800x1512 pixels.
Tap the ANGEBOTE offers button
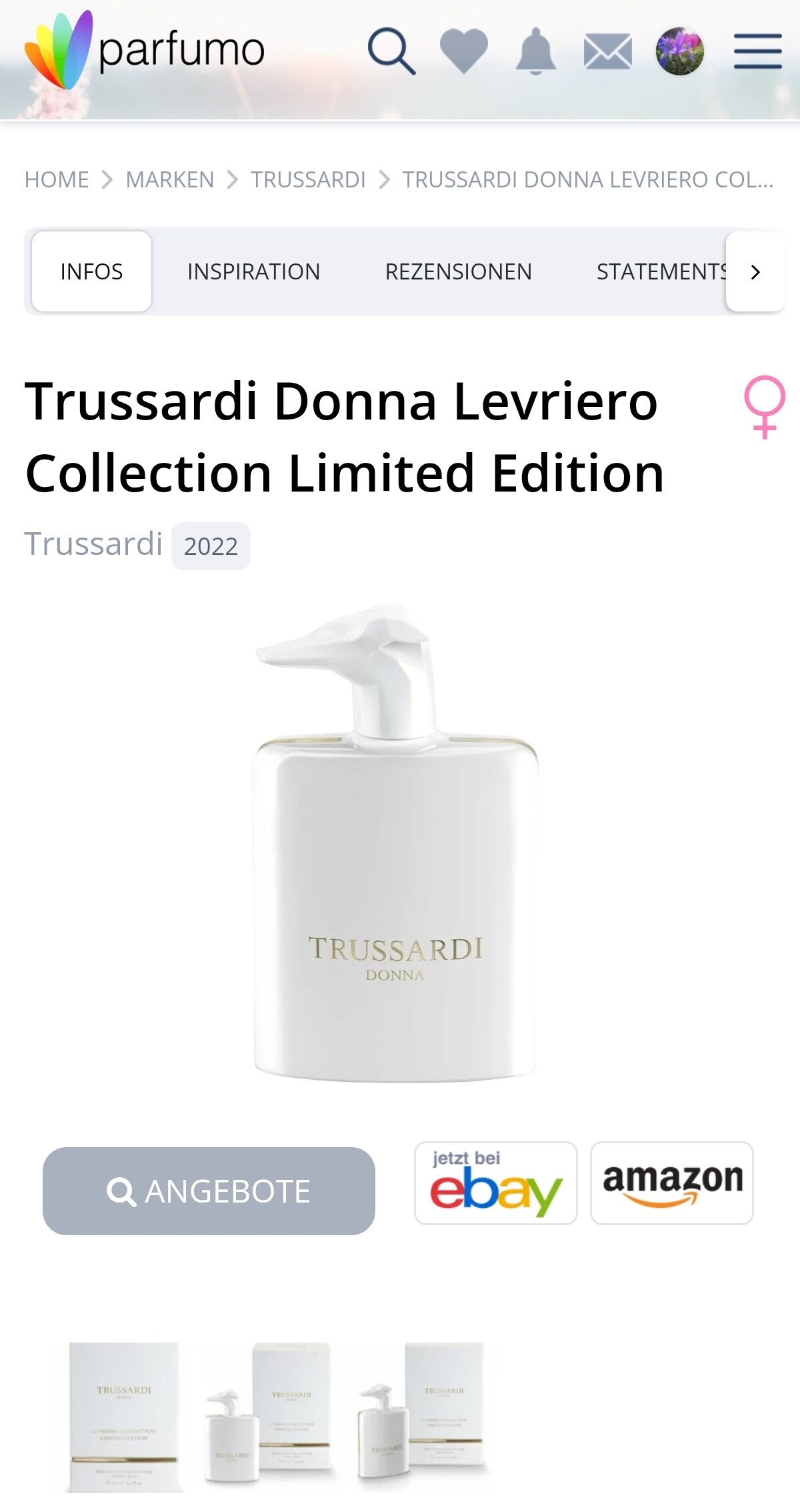[209, 1191]
